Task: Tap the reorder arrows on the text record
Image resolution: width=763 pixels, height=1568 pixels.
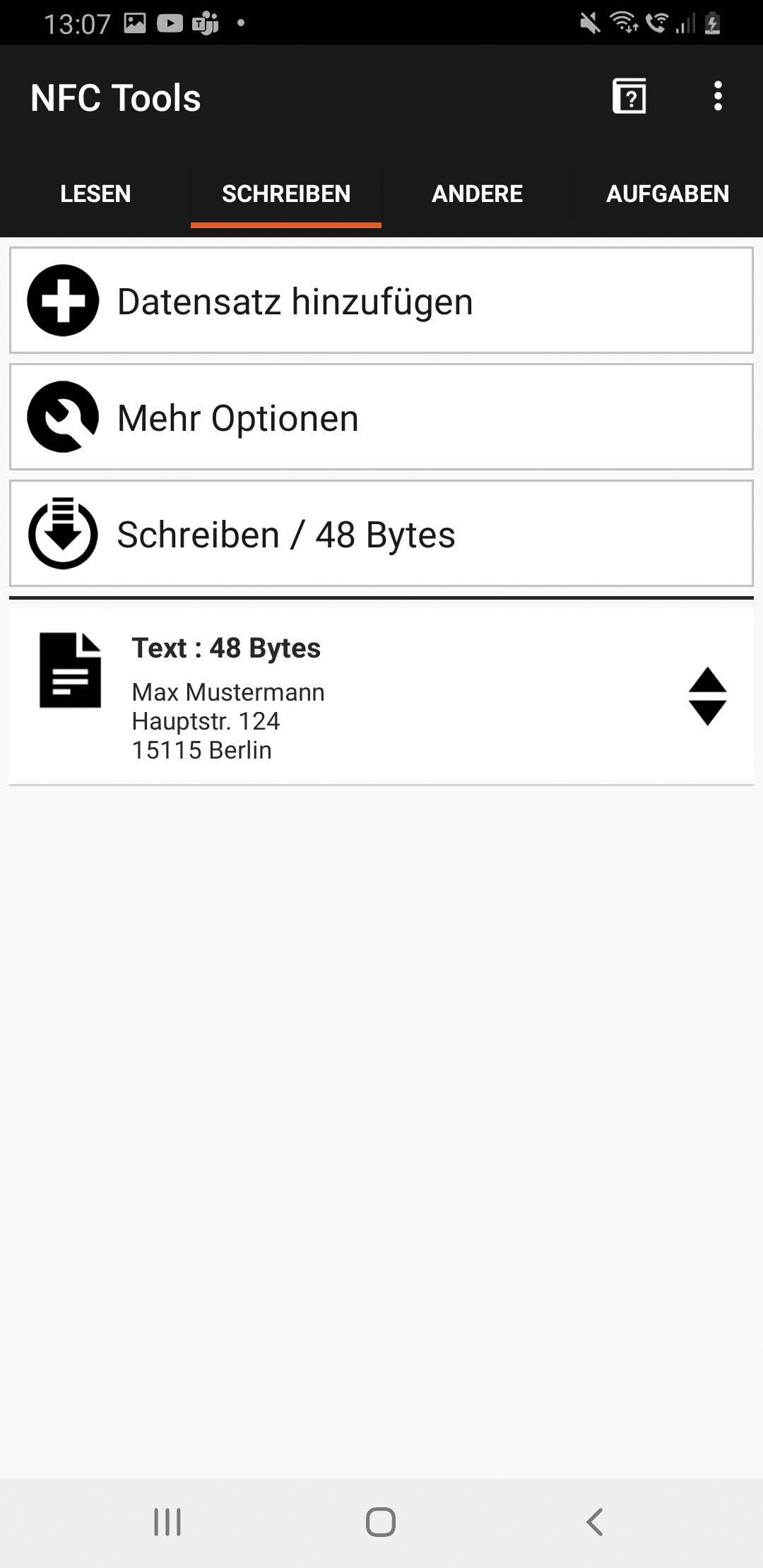Action: tap(707, 696)
